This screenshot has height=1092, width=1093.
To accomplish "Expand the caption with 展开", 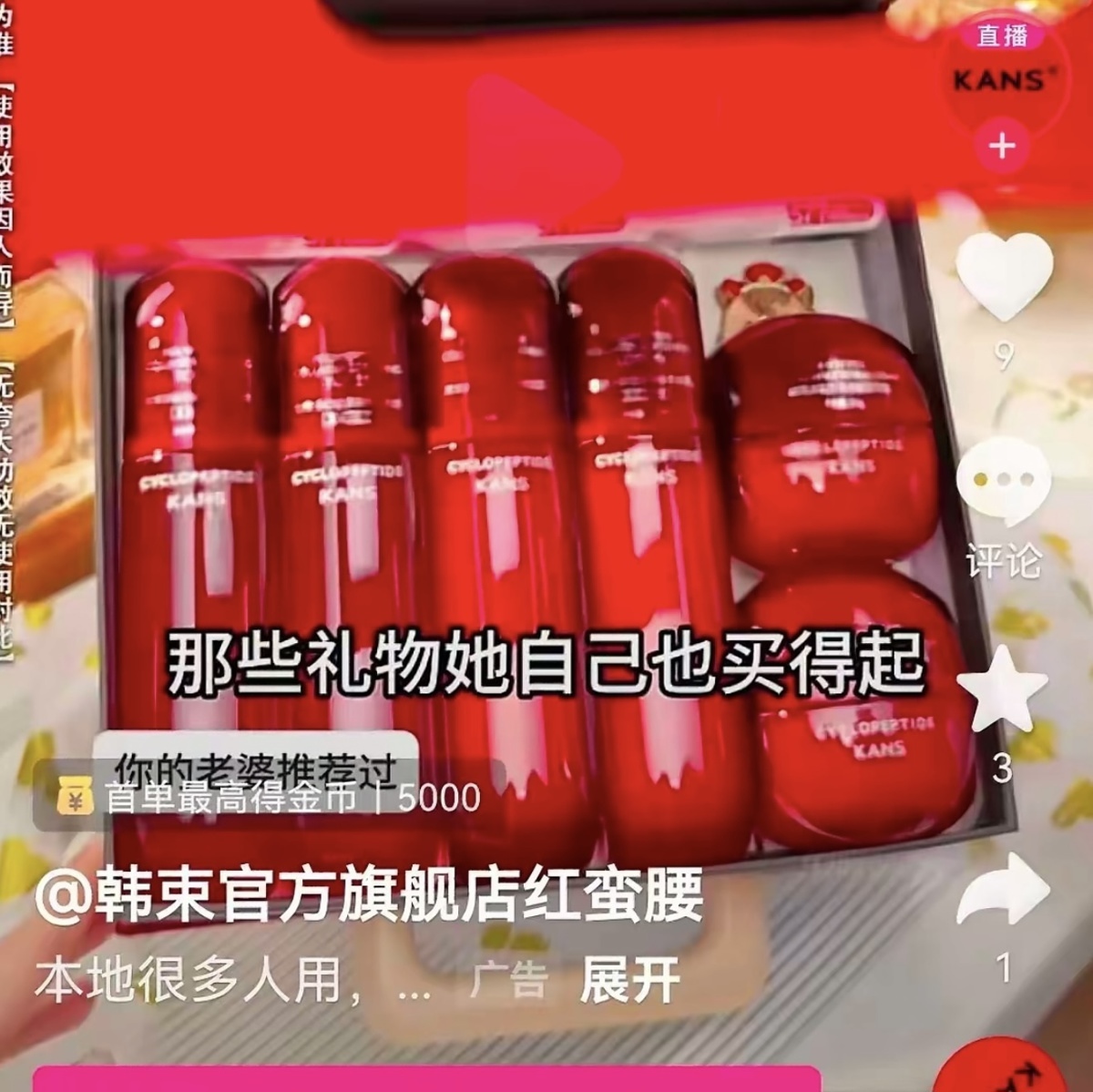I will click(630, 981).
